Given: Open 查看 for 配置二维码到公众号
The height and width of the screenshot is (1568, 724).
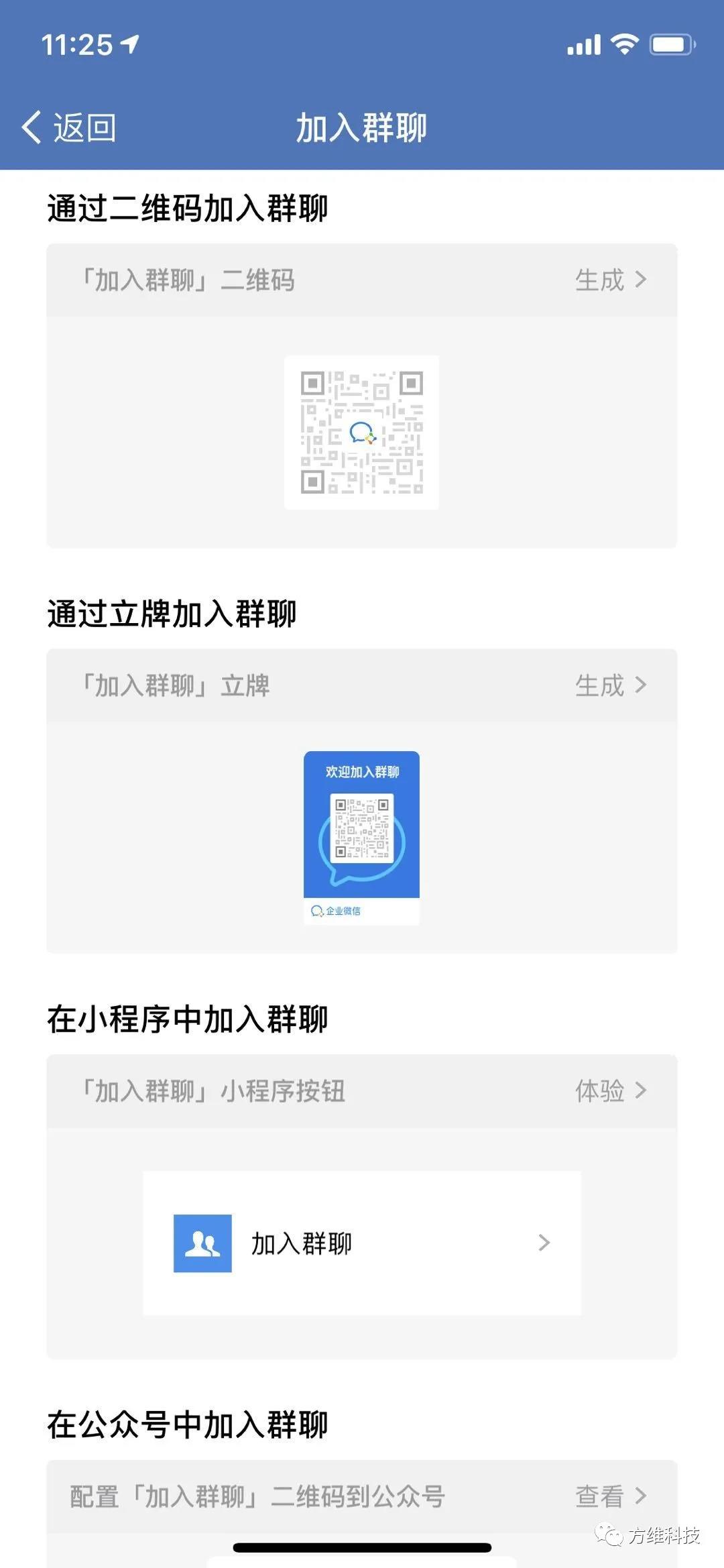Looking at the screenshot, I should 610,1496.
